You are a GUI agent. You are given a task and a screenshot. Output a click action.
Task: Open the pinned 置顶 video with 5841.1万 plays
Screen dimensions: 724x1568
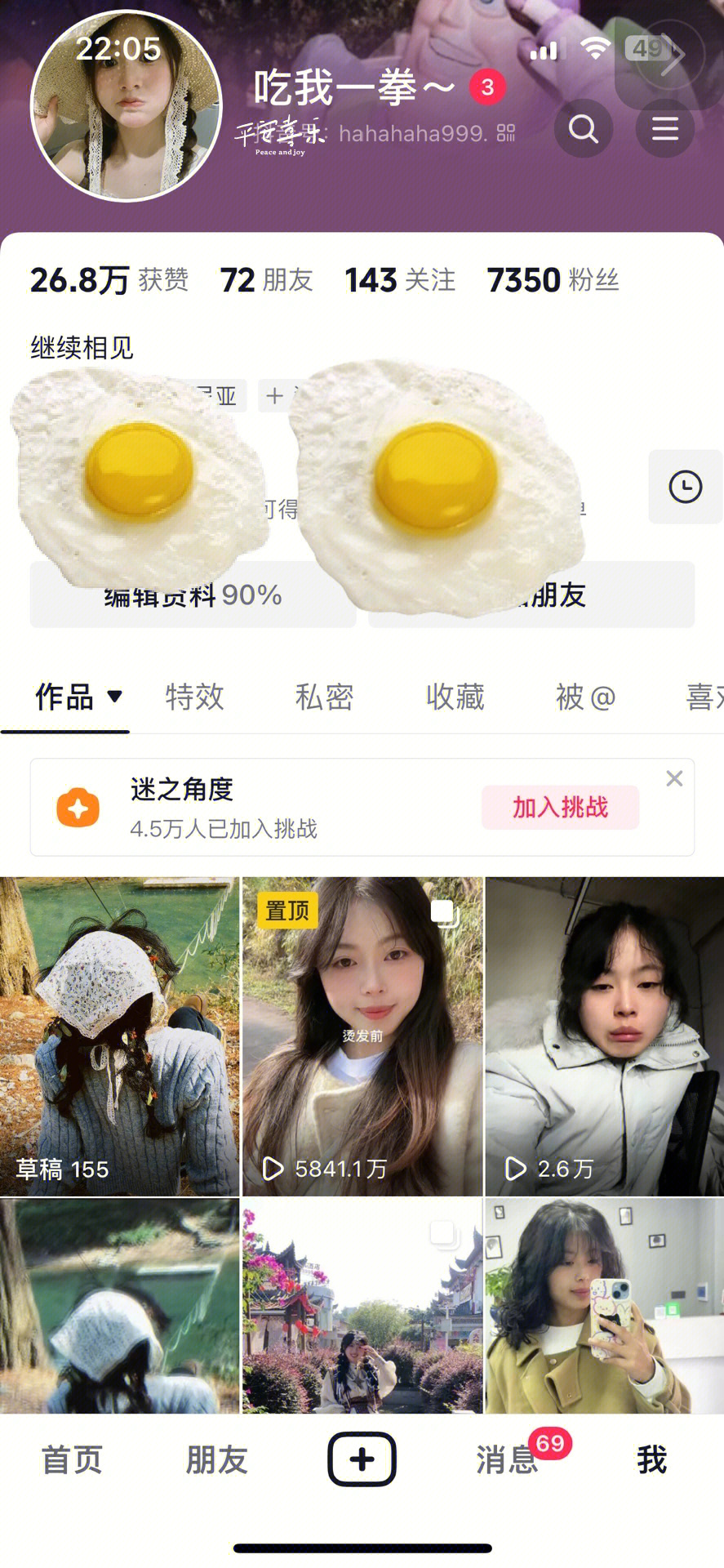tap(362, 1036)
